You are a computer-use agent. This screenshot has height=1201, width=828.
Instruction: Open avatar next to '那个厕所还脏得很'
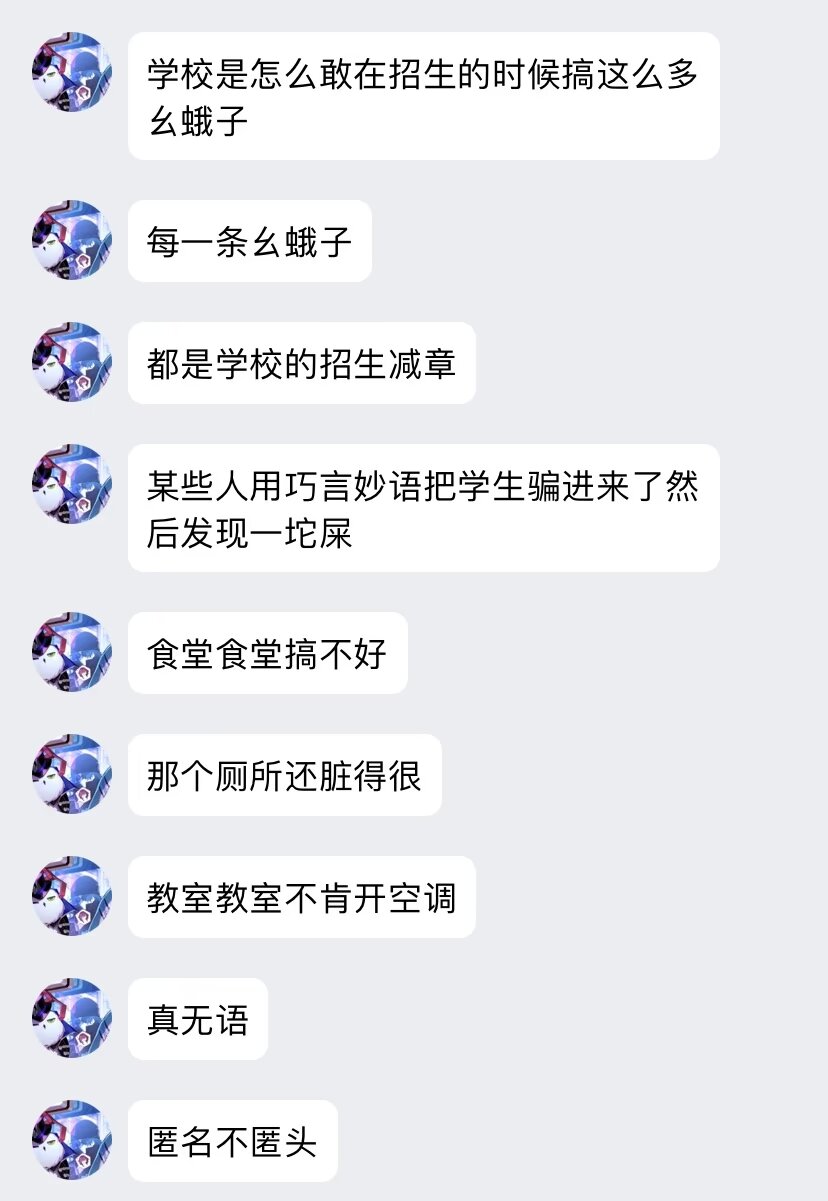(72, 774)
